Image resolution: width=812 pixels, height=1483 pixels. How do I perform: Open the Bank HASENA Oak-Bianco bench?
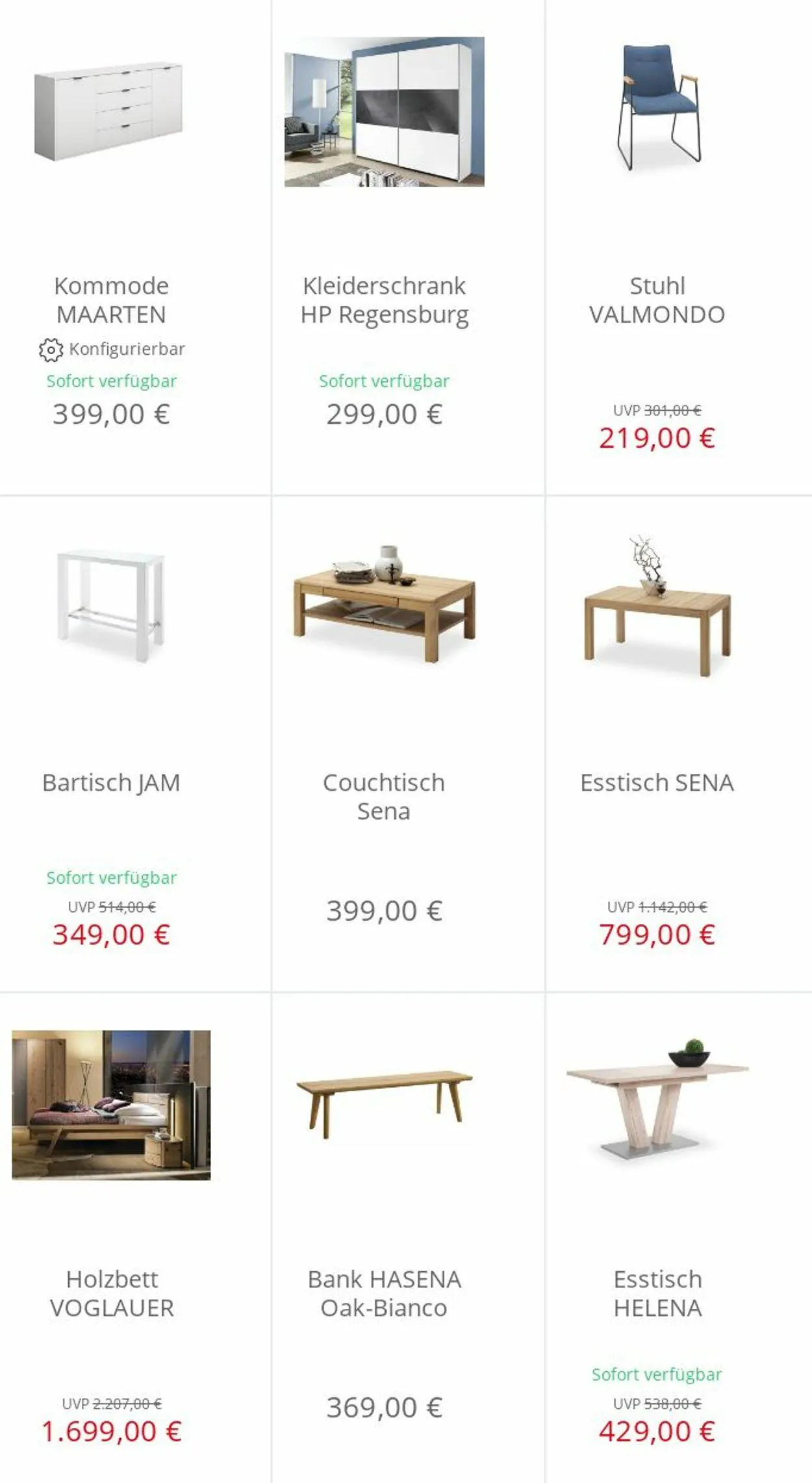coord(384,1238)
